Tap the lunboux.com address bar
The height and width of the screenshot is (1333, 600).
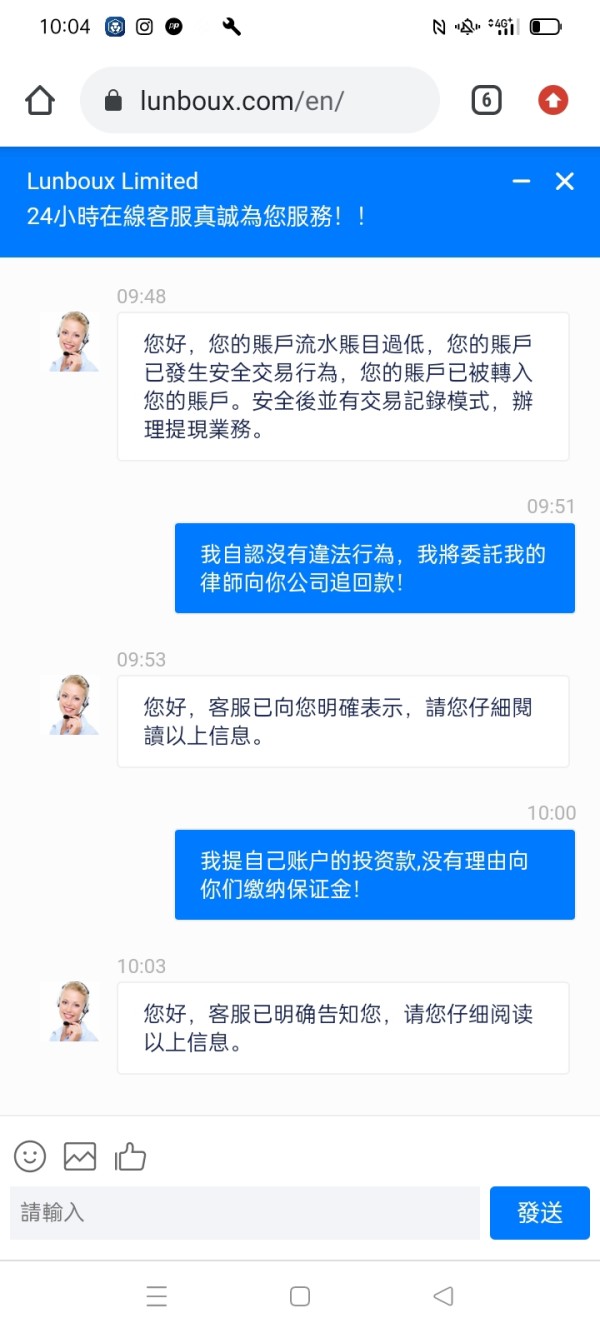pyautogui.click(x=260, y=100)
